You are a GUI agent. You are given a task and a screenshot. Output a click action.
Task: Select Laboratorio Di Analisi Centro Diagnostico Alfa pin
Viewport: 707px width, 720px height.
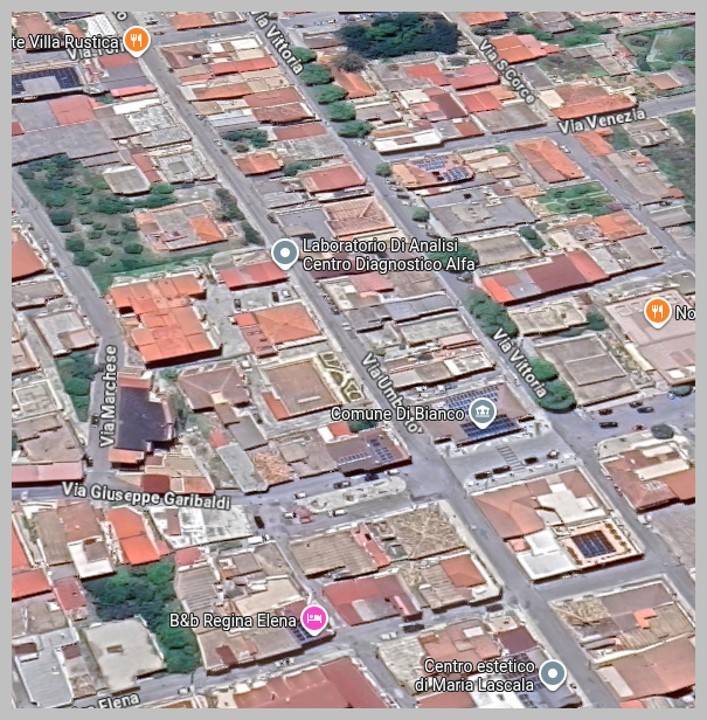pyautogui.click(x=285, y=253)
